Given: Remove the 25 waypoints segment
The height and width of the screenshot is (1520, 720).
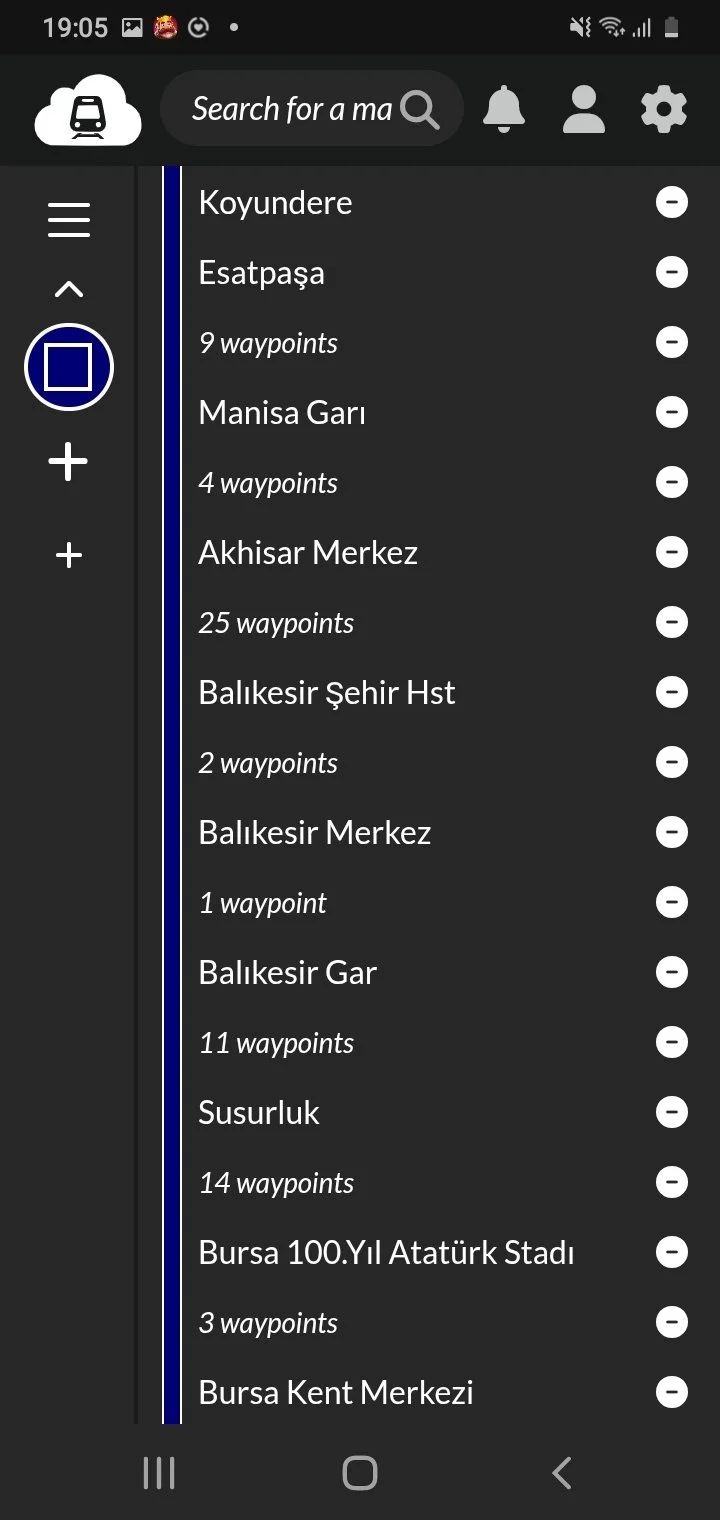Looking at the screenshot, I should pyautogui.click(x=671, y=622).
